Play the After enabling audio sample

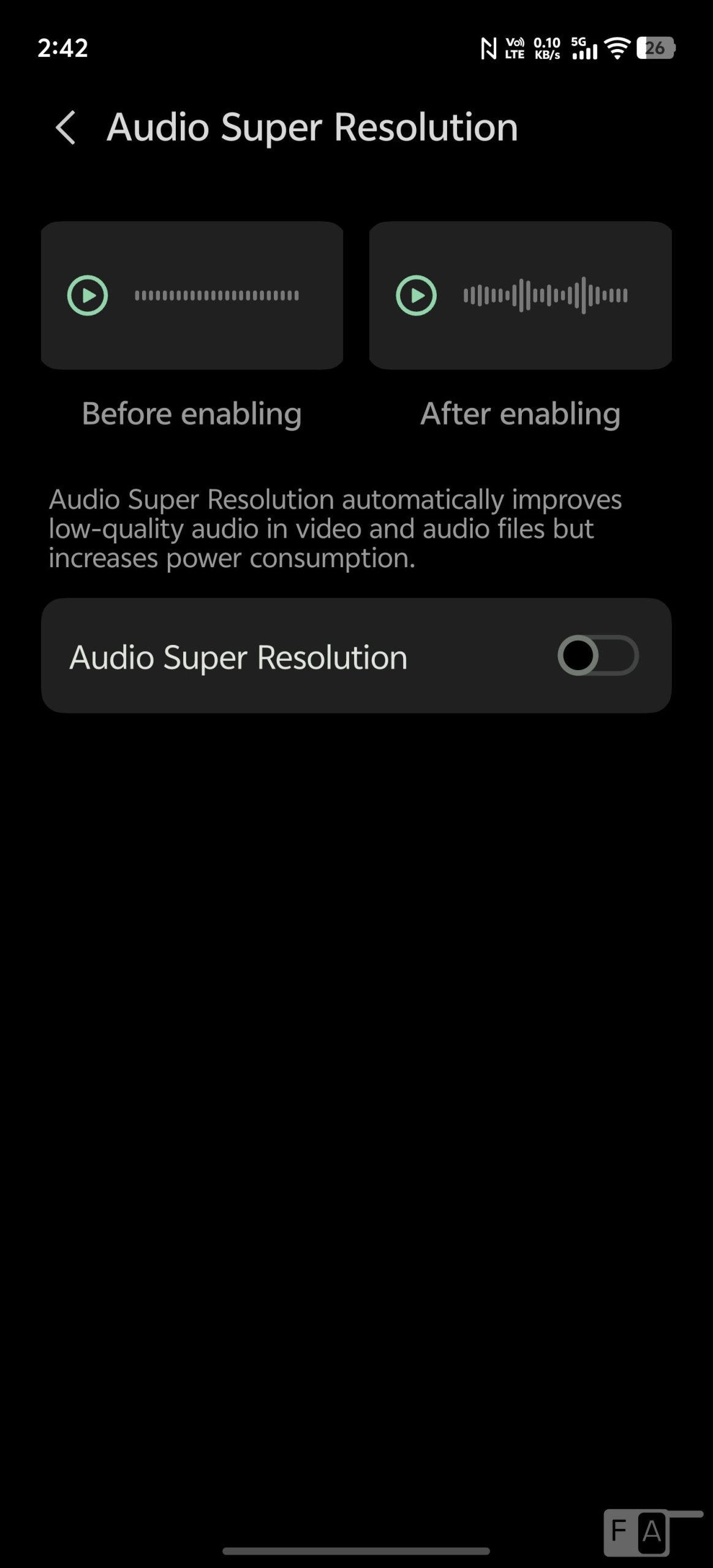pyautogui.click(x=417, y=296)
